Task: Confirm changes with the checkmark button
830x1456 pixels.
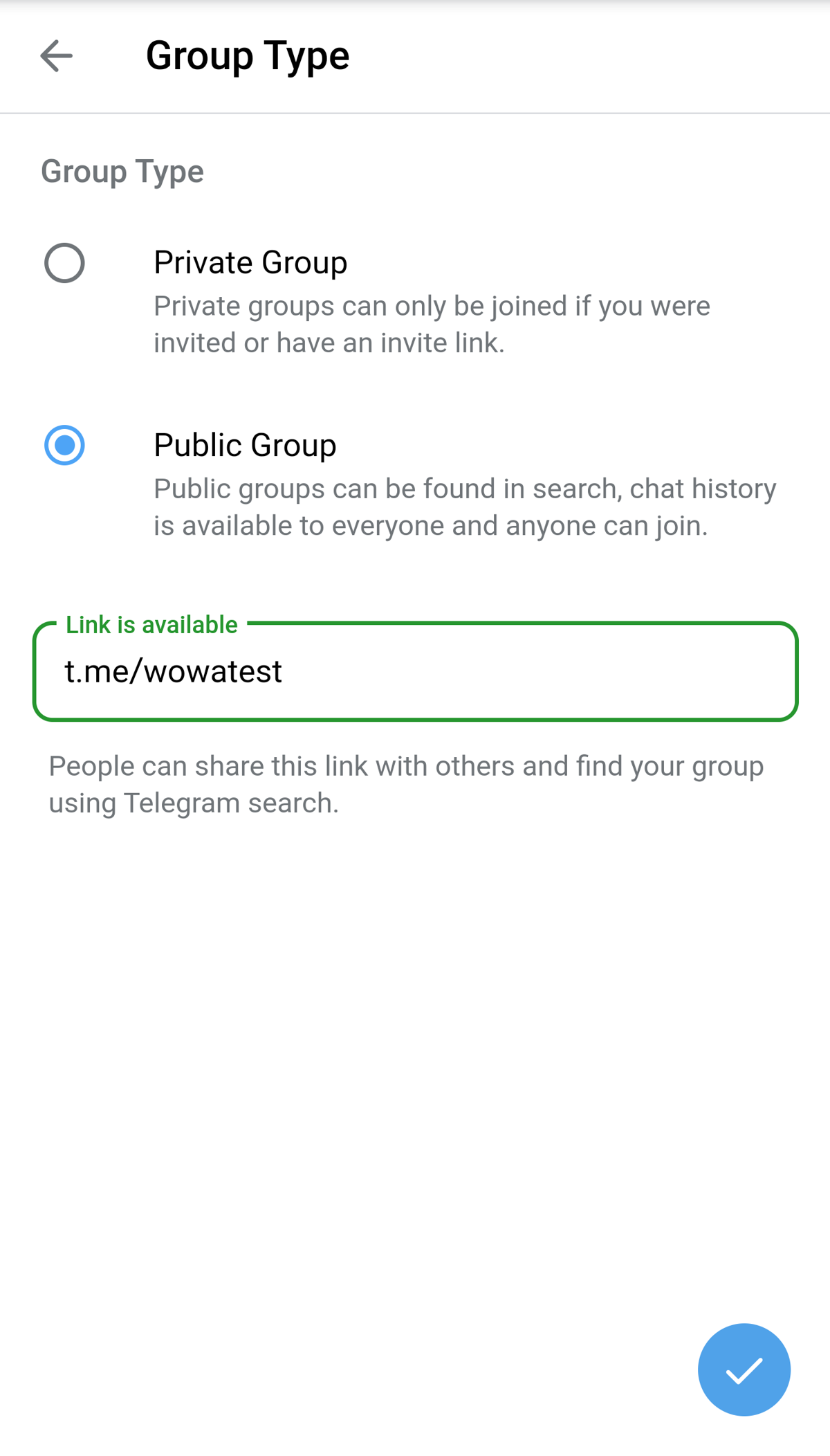Action: [x=744, y=1369]
